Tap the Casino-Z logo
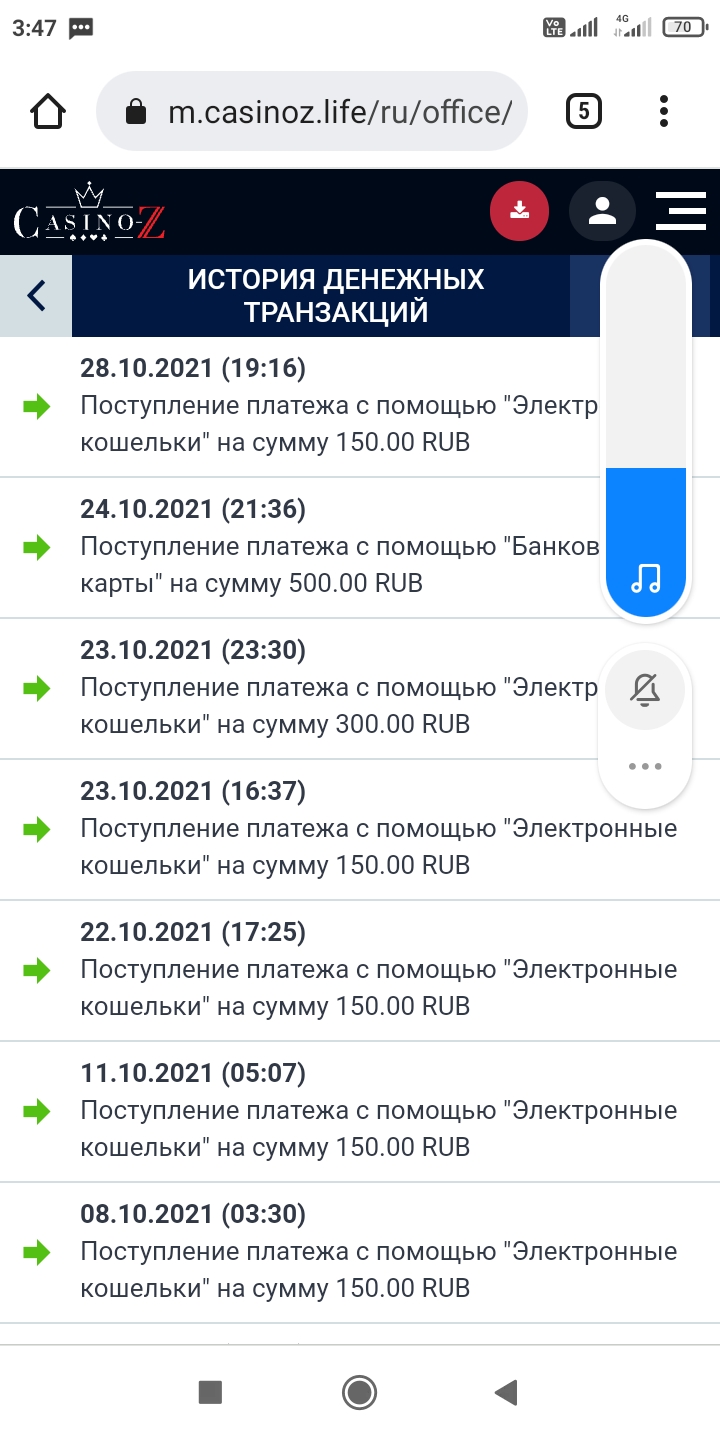 pyautogui.click(x=88, y=215)
